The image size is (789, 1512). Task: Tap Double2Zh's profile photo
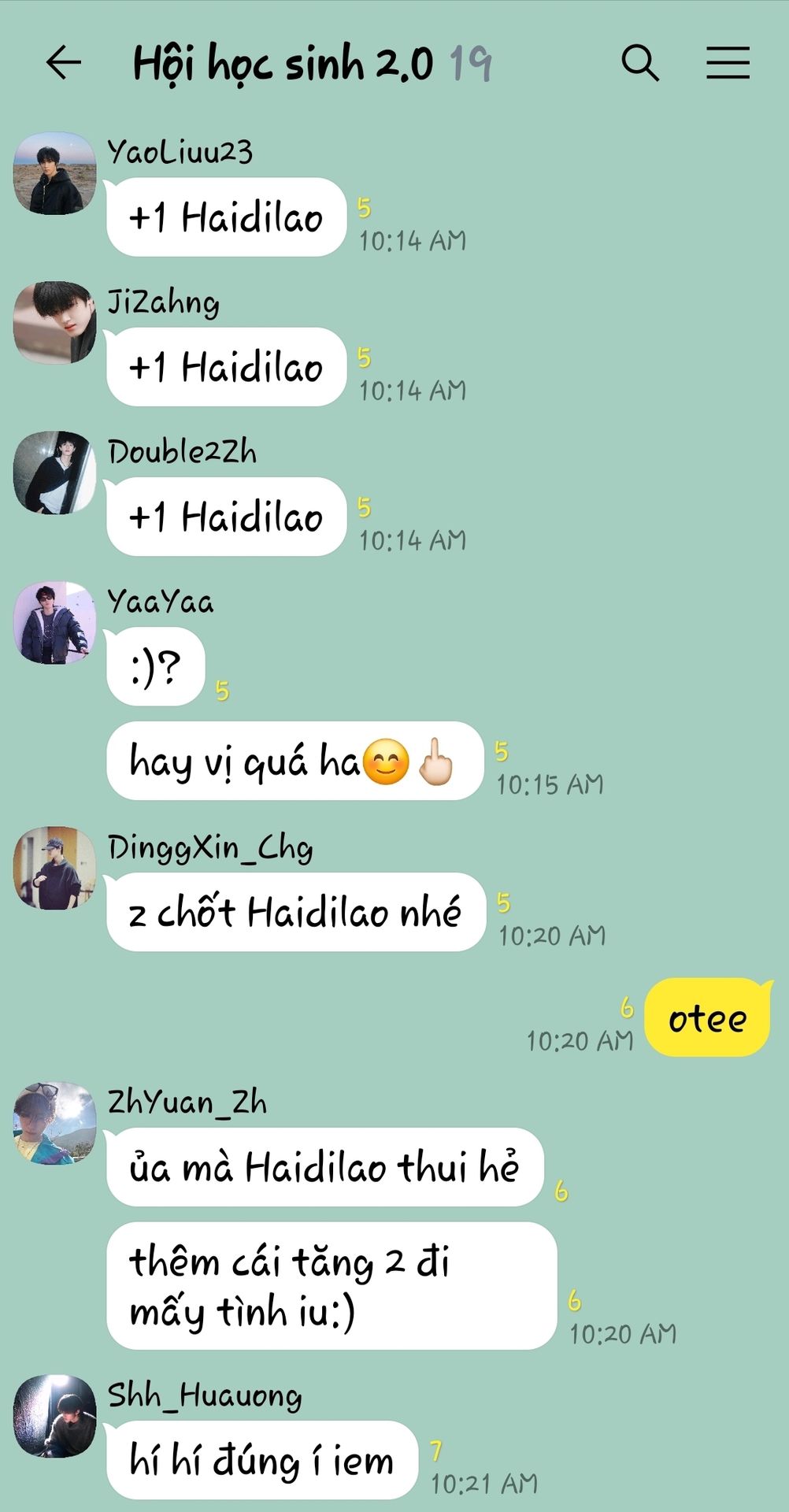54,472
